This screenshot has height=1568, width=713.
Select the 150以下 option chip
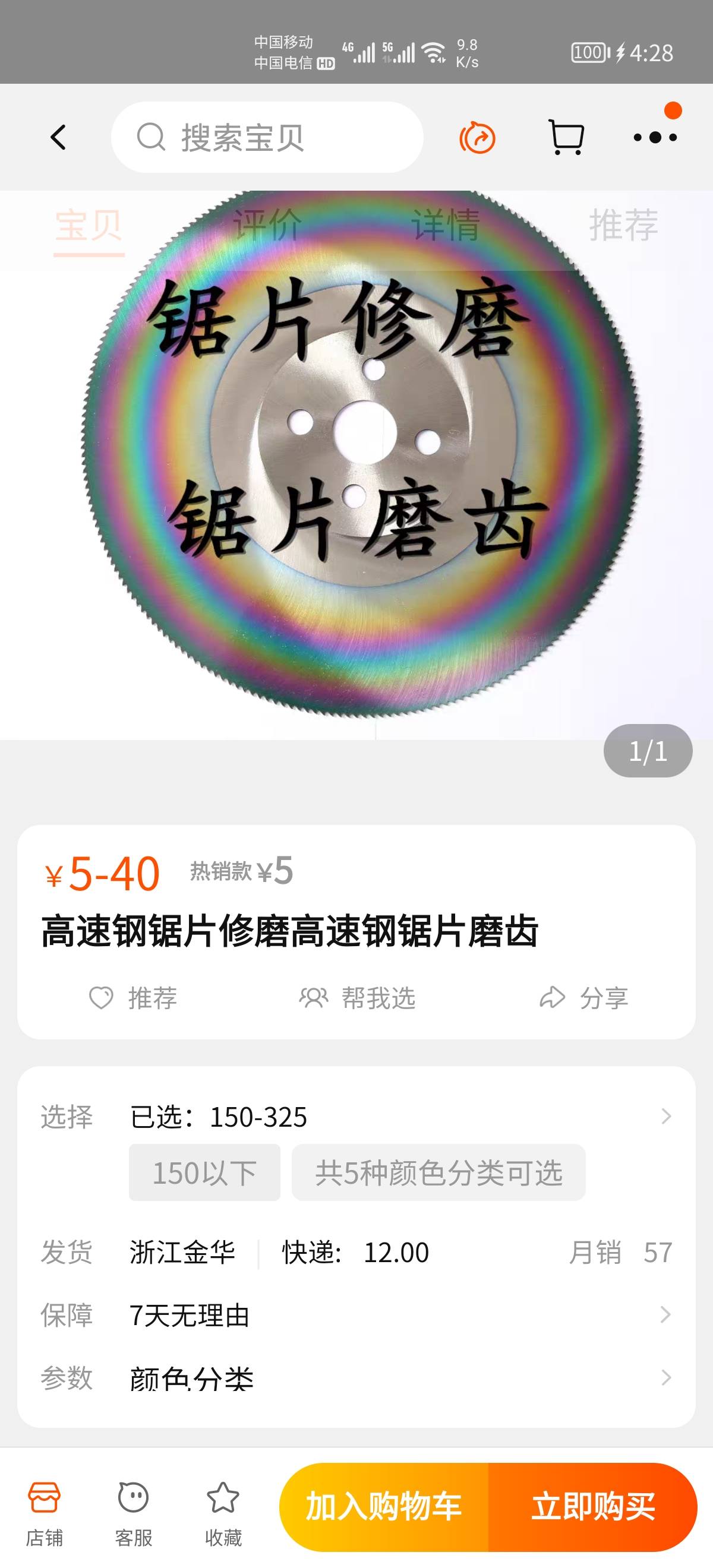[x=204, y=1173]
